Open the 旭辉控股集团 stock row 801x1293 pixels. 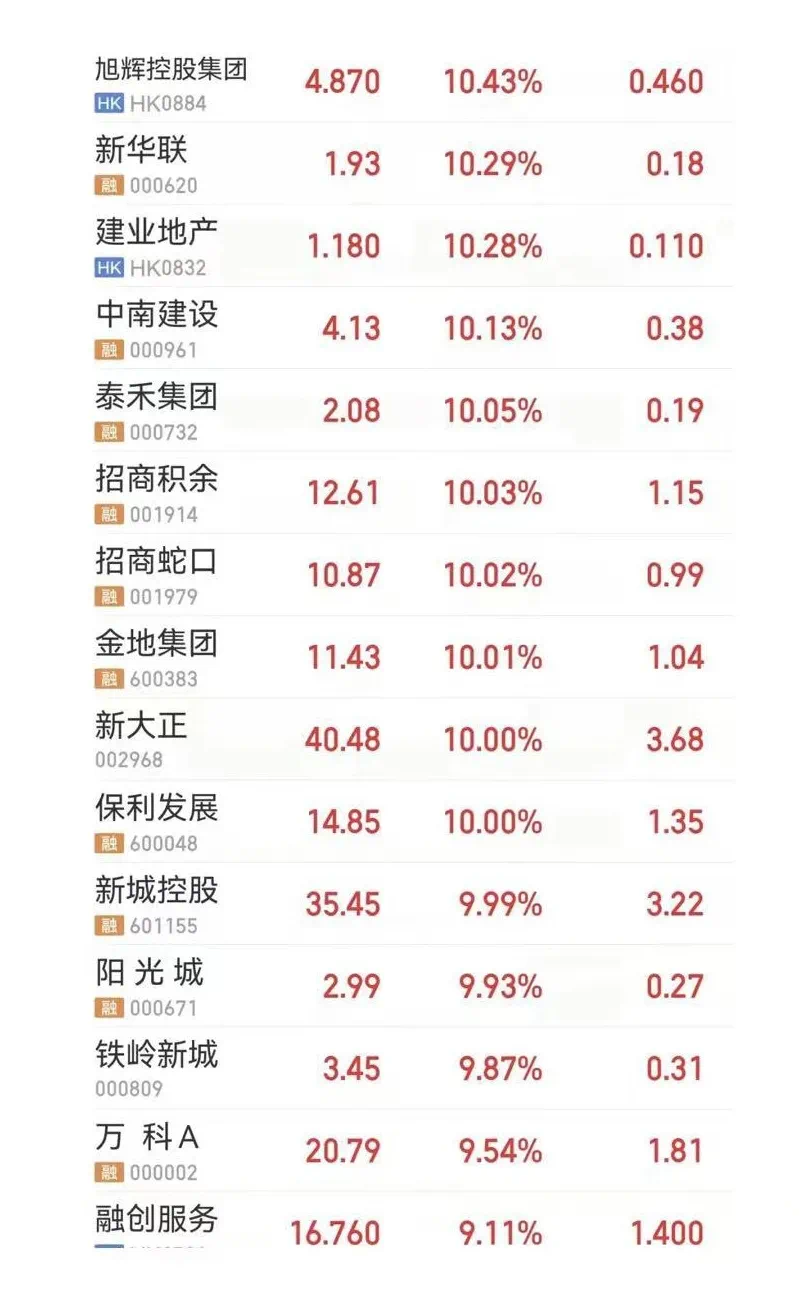coord(171,70)
